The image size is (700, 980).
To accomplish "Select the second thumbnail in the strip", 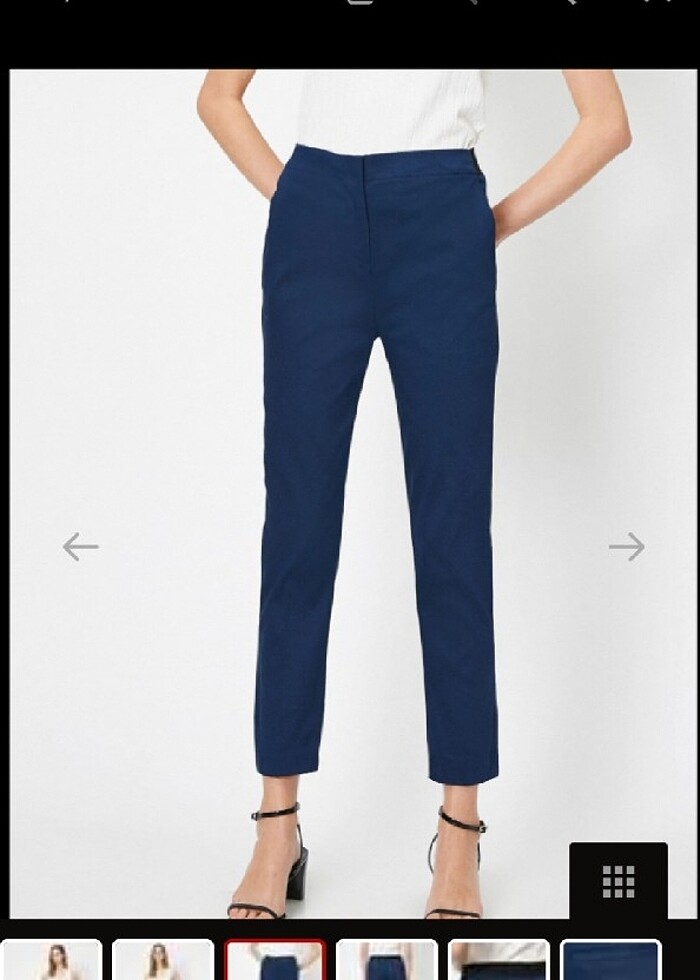I will point(163,961).
